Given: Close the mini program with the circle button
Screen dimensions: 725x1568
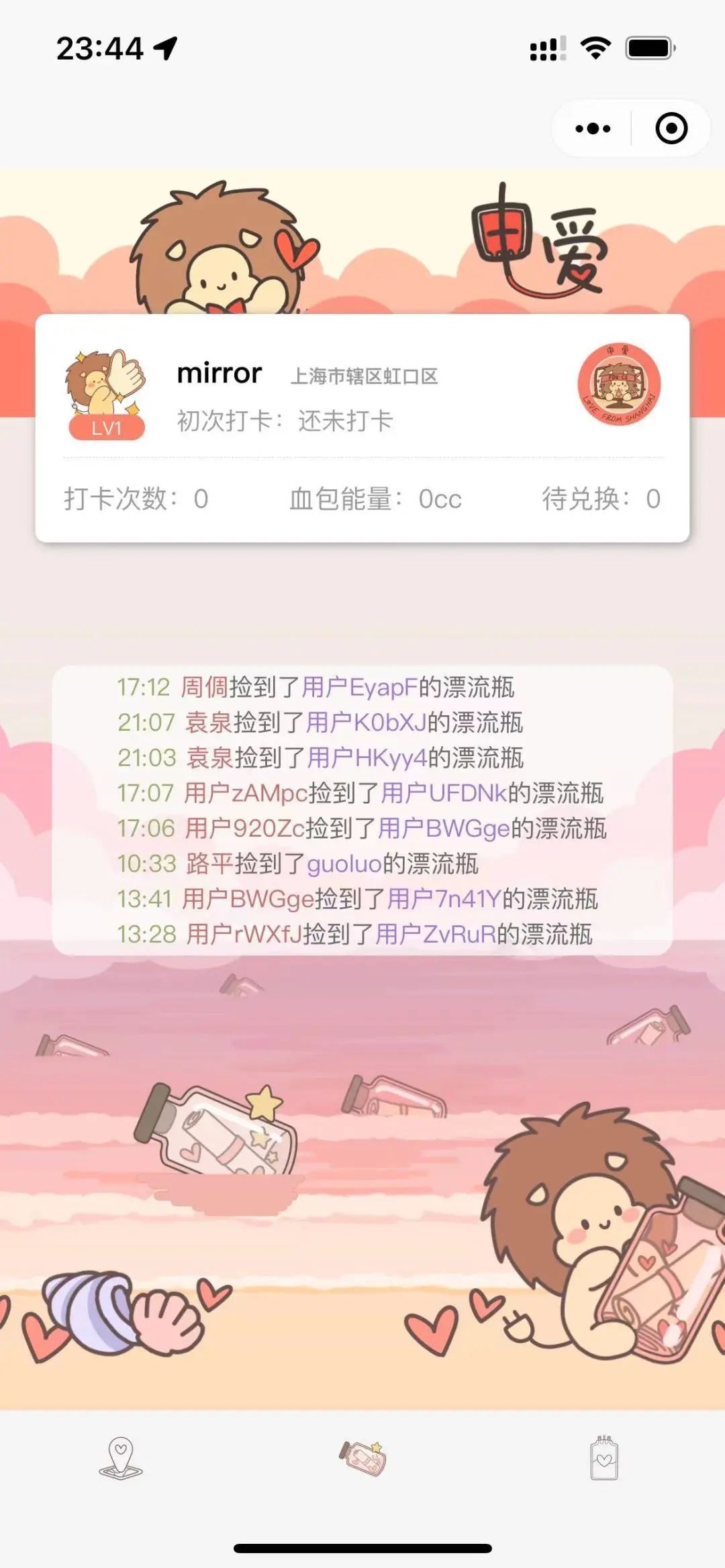Looking at the screenshot, I should pyautogui.click(x=671, y=128).
